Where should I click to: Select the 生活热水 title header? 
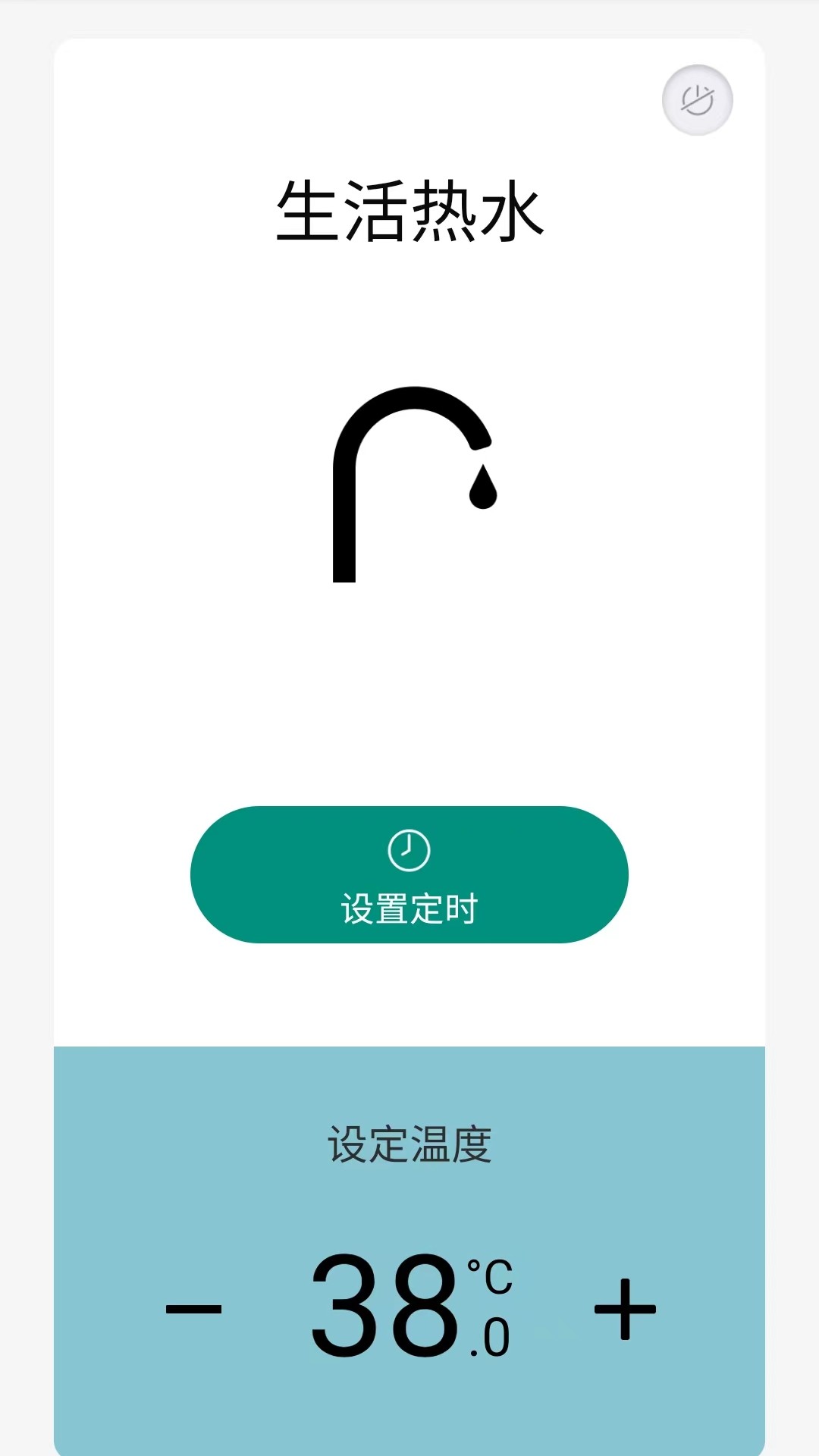point(409,212)
